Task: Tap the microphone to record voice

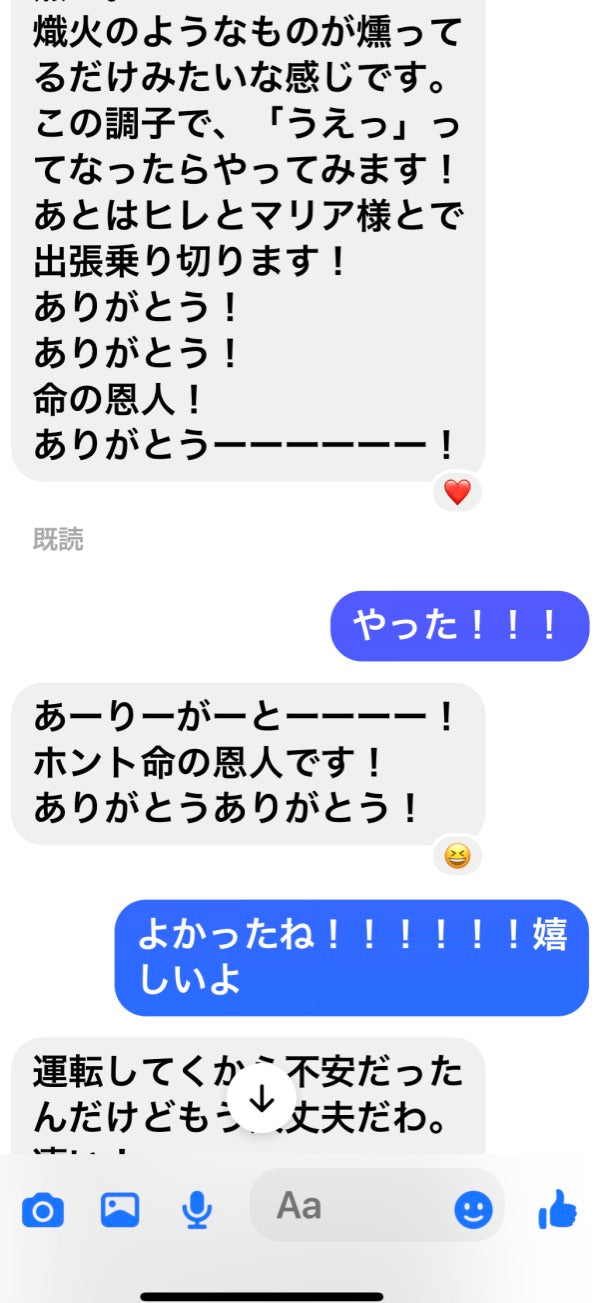Action: (197, 1211)
